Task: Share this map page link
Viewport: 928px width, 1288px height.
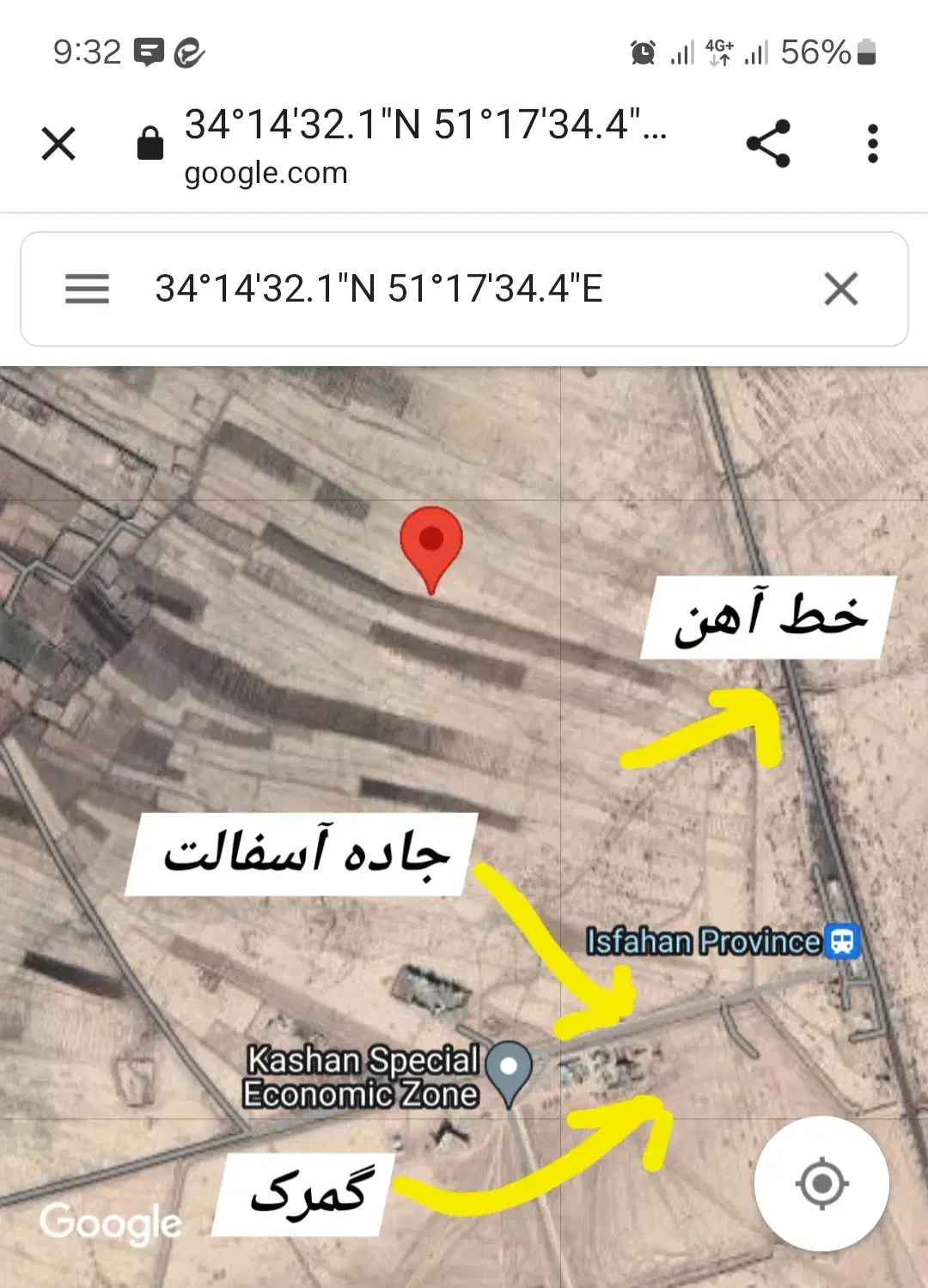Action: point(768,143)
